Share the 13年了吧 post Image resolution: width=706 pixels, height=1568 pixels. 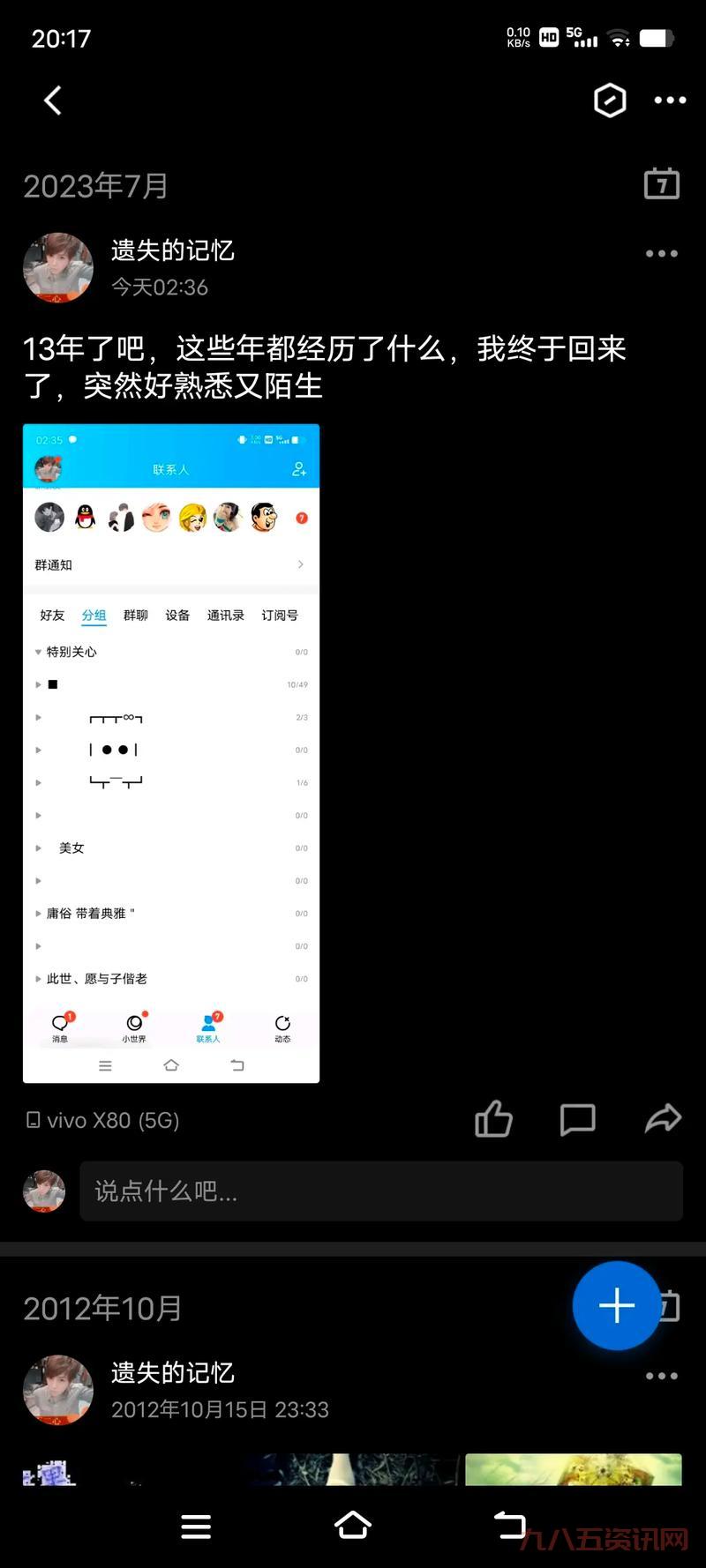click(663, 1119)
